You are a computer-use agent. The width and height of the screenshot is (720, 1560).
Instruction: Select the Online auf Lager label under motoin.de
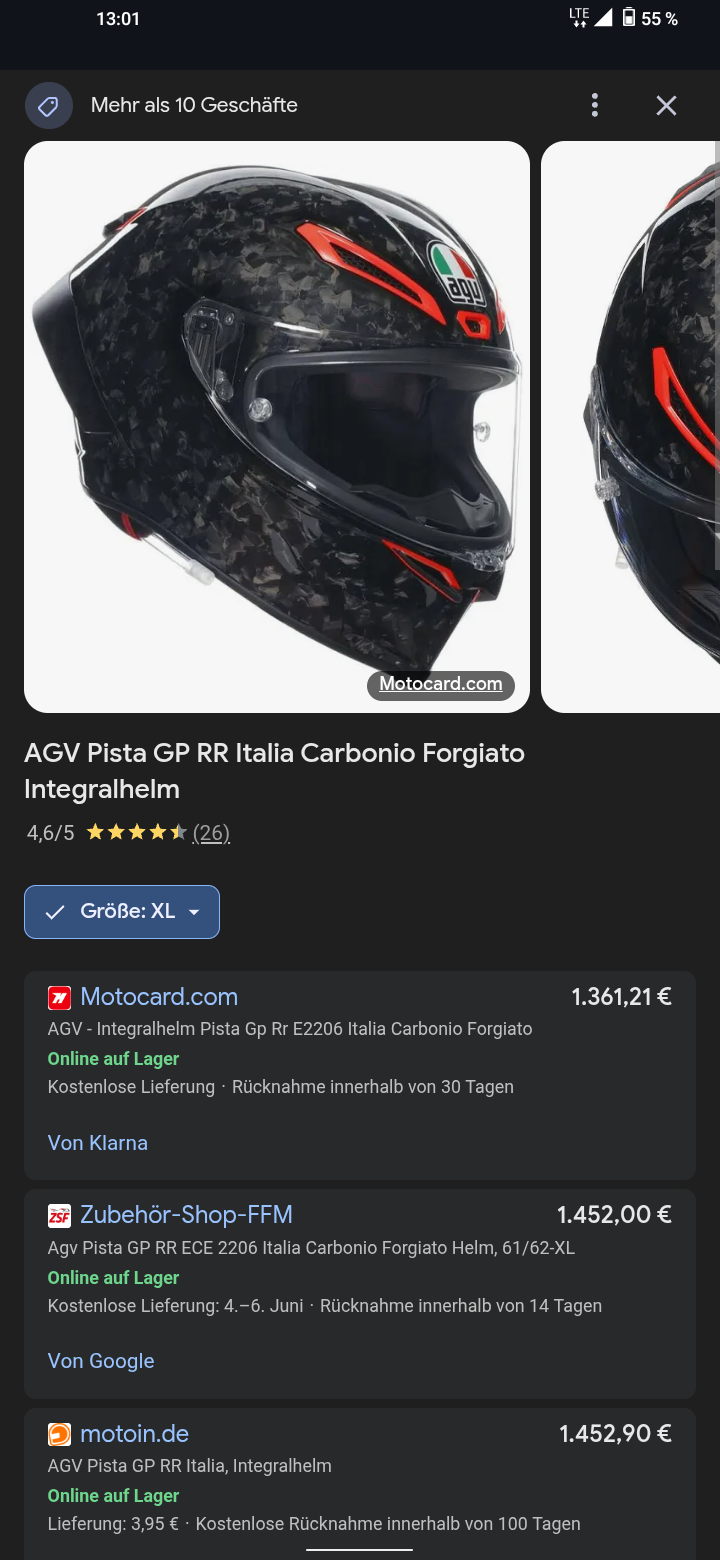tap(113, 1495)
